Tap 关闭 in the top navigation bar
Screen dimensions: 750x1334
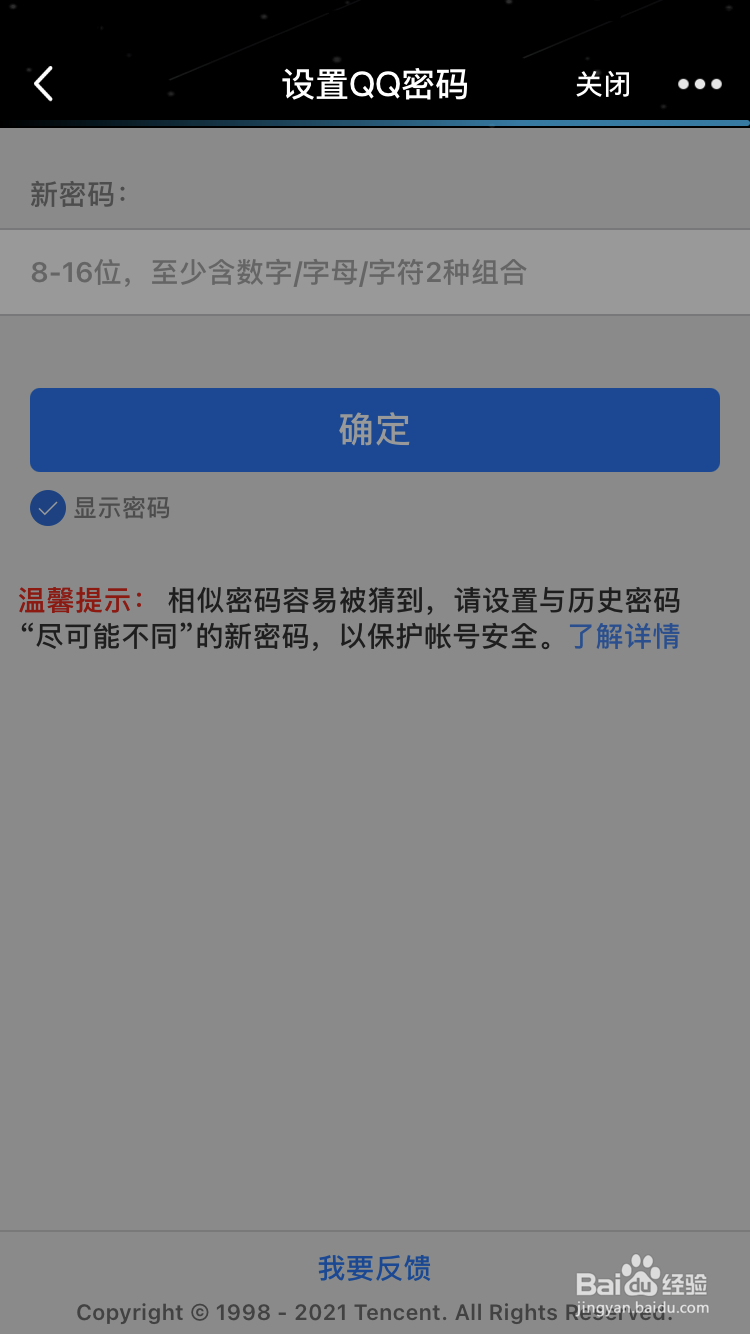602,84
